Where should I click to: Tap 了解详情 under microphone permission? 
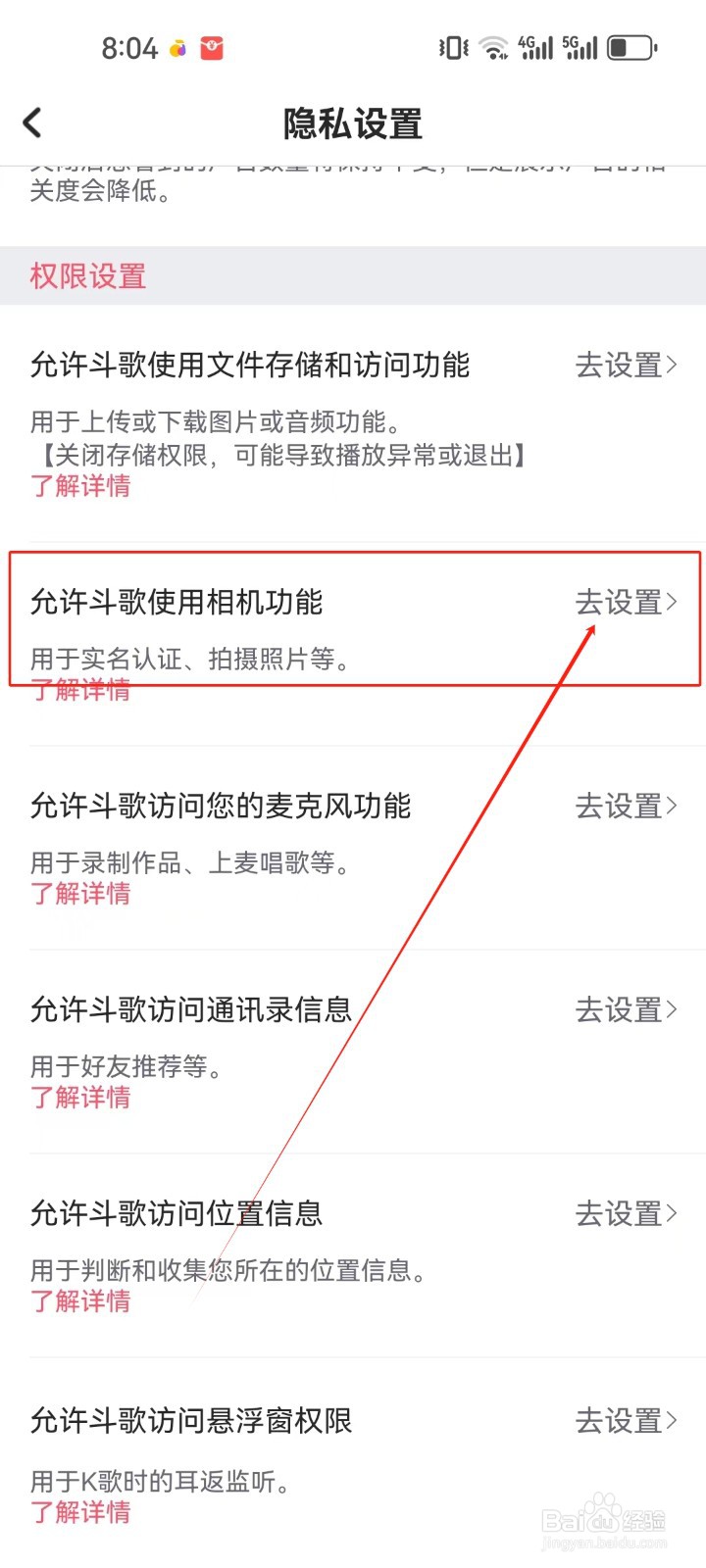(x=80, y=894)
